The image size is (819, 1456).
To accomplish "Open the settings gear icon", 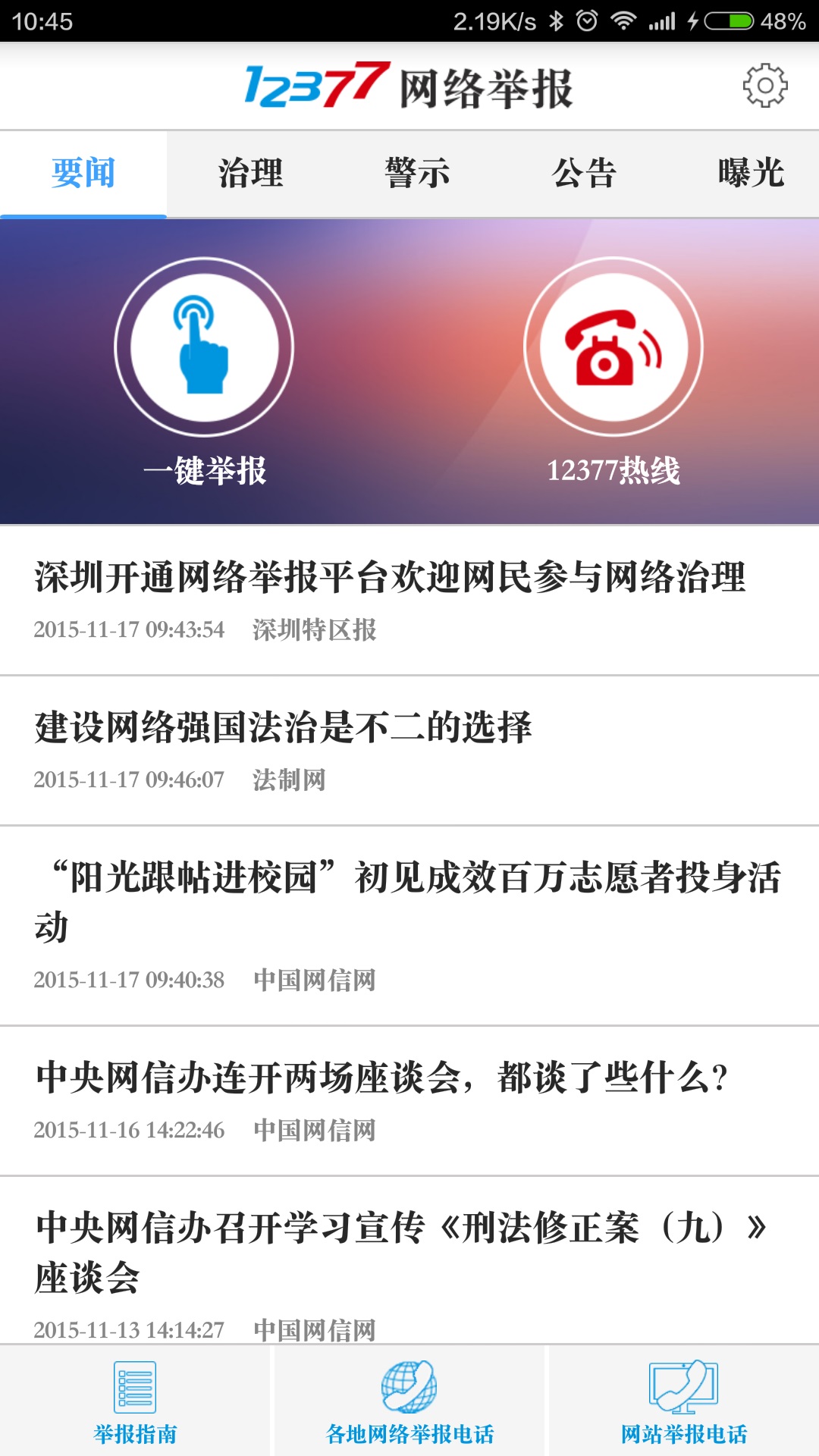I will point(764,85).
